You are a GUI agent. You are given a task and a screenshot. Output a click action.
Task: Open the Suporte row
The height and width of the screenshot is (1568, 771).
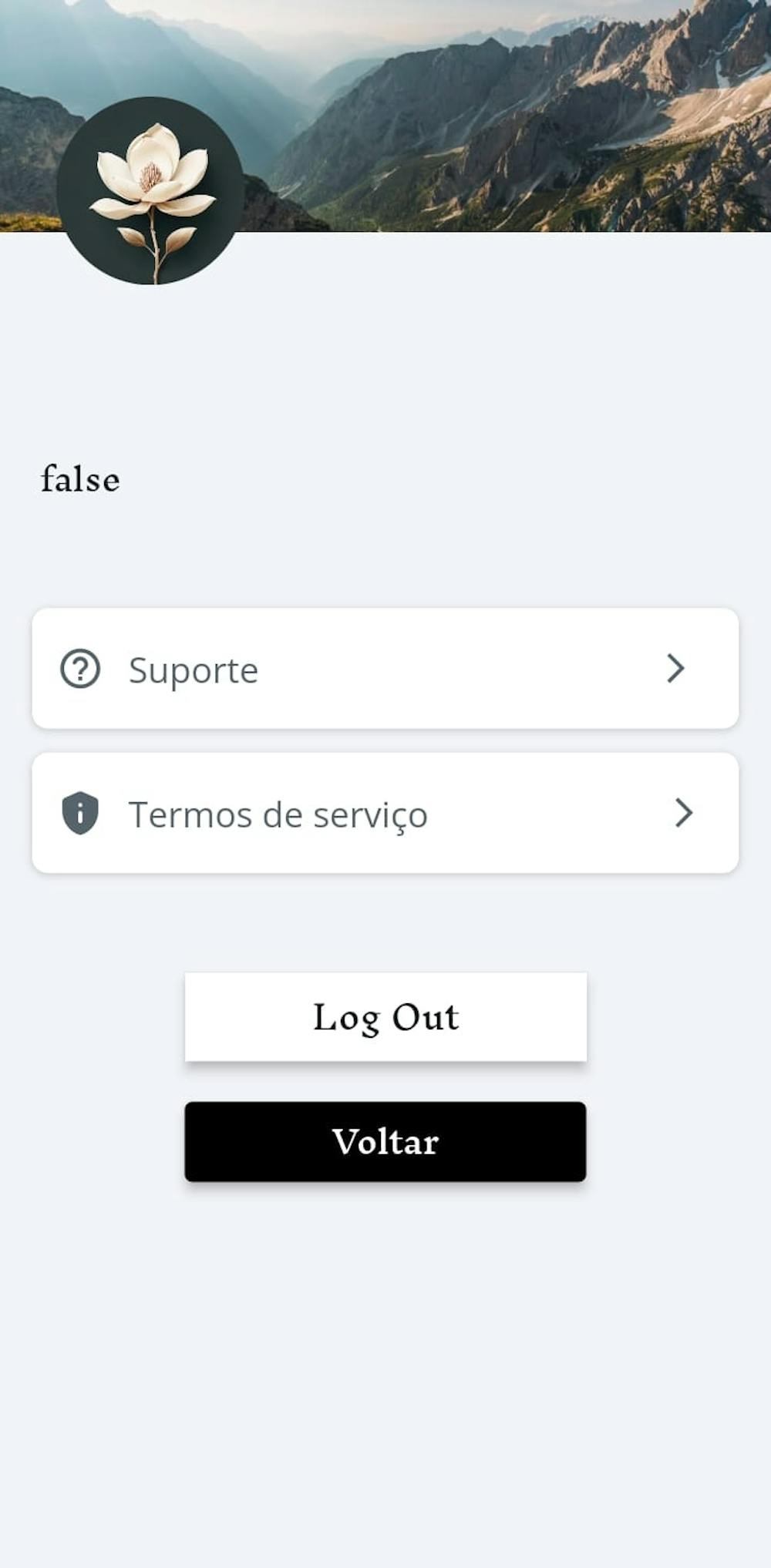pyautogui.click(x=384, y=669)
